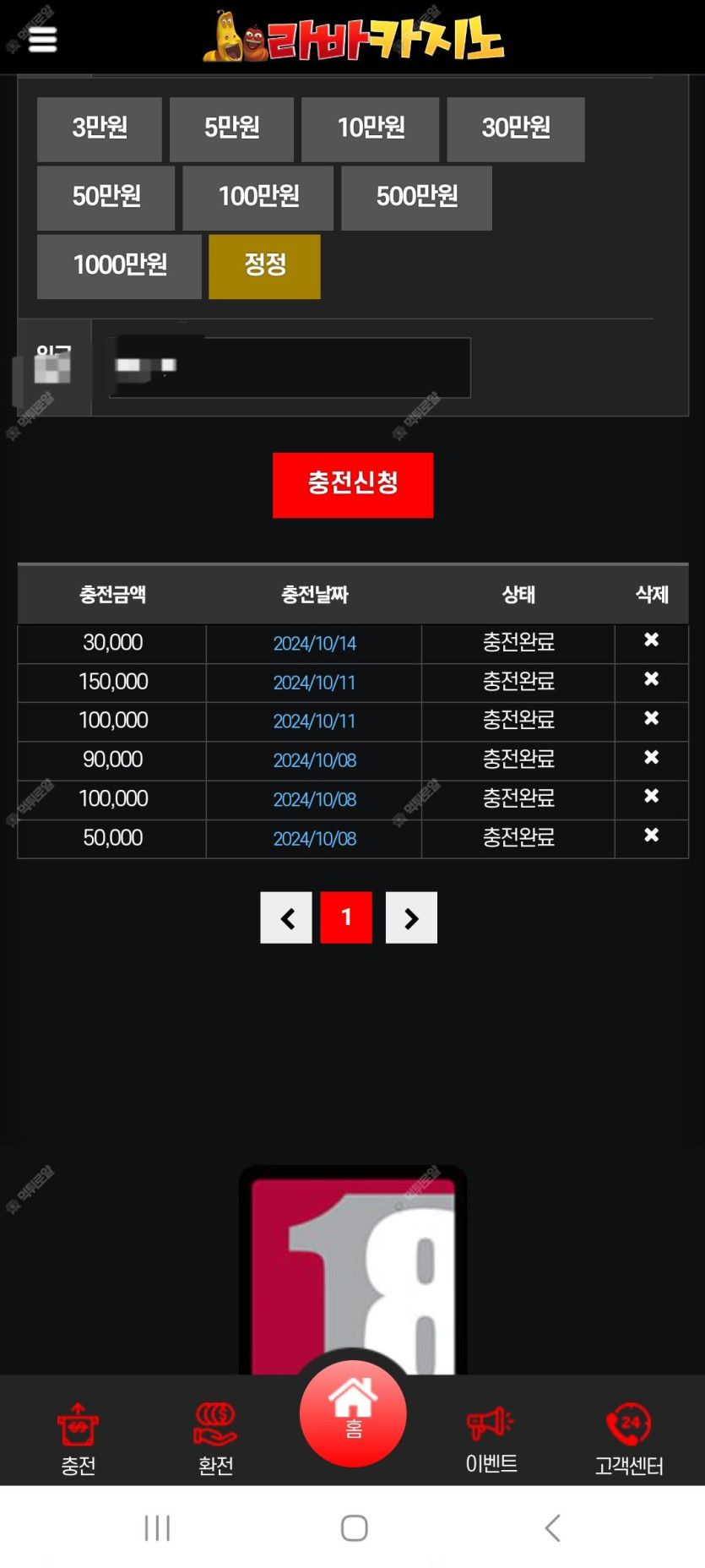Delete the 150,000 charge record
Screen dimensions: 705x1568
pos(651,679)
